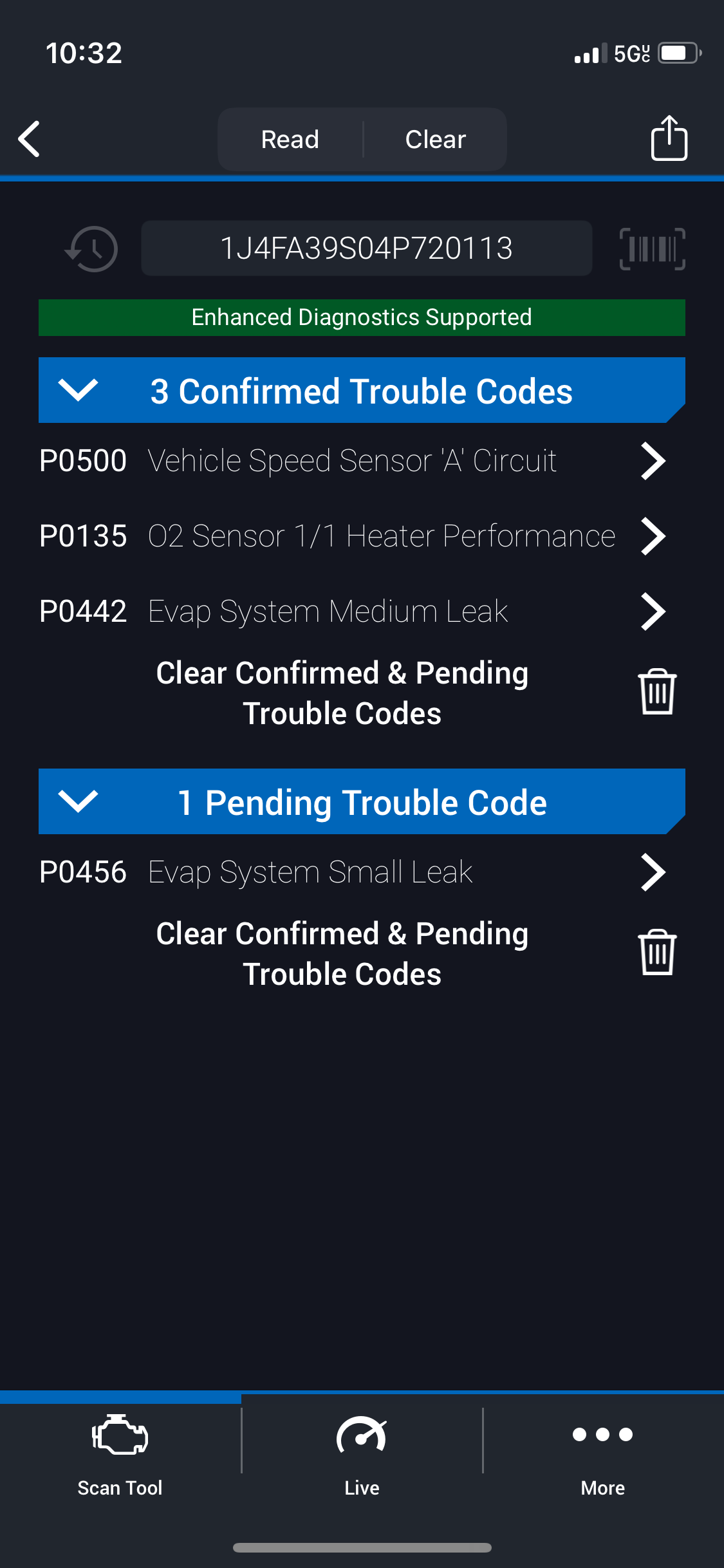This screenshot has height=1568, width=724.
Task: Share the diagnostic report
Action: pyautogui.click(x=669, y=138)
